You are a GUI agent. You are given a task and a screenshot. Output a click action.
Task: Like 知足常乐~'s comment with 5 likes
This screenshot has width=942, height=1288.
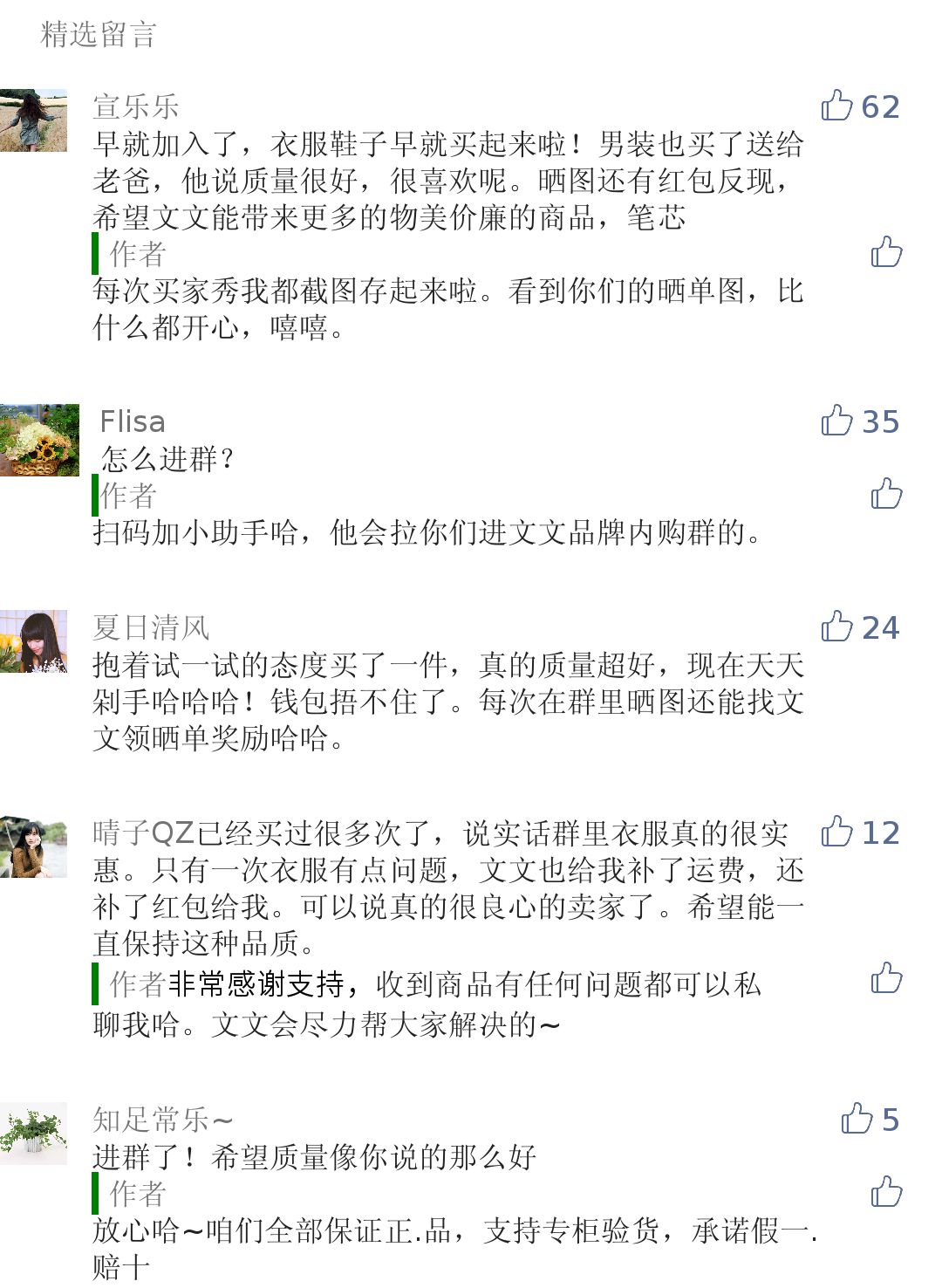point(857,1119)
